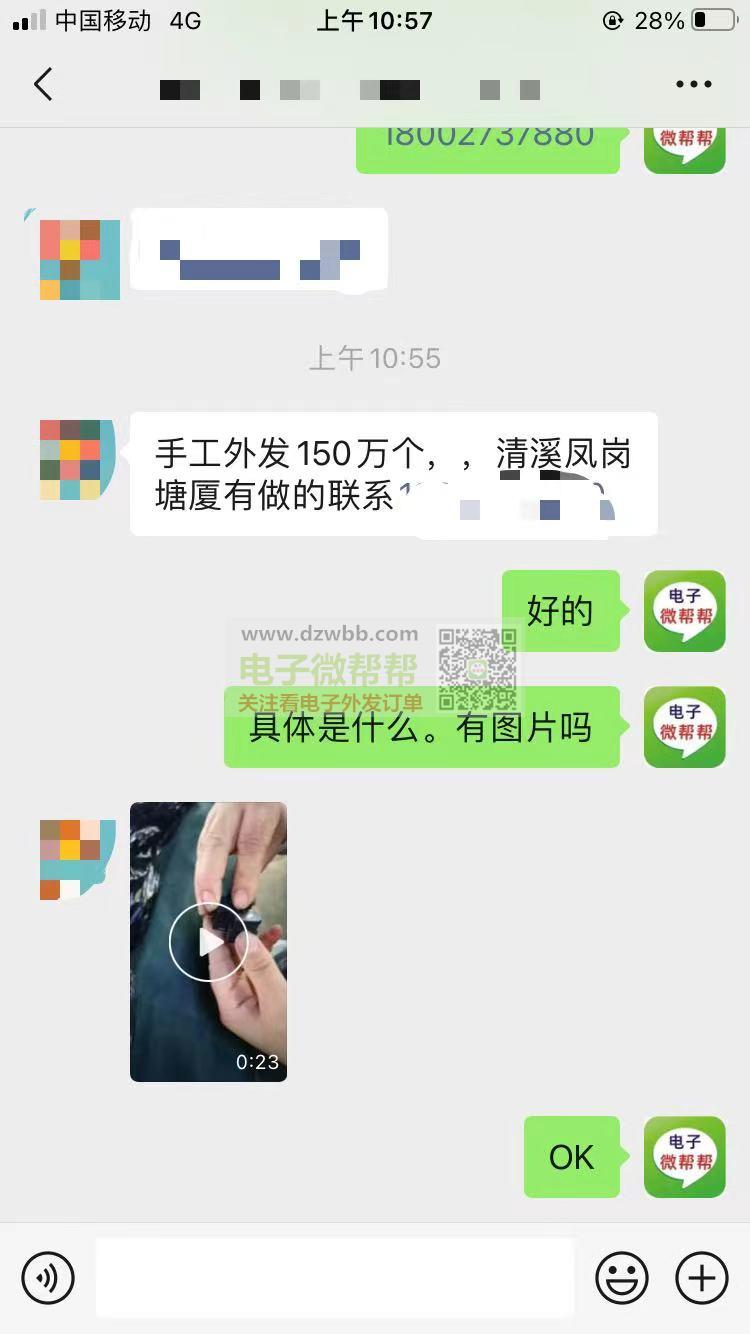Switch to voice message input
The height and width of the screenshot is (1334, 750).
click(x=48, y=1277)
